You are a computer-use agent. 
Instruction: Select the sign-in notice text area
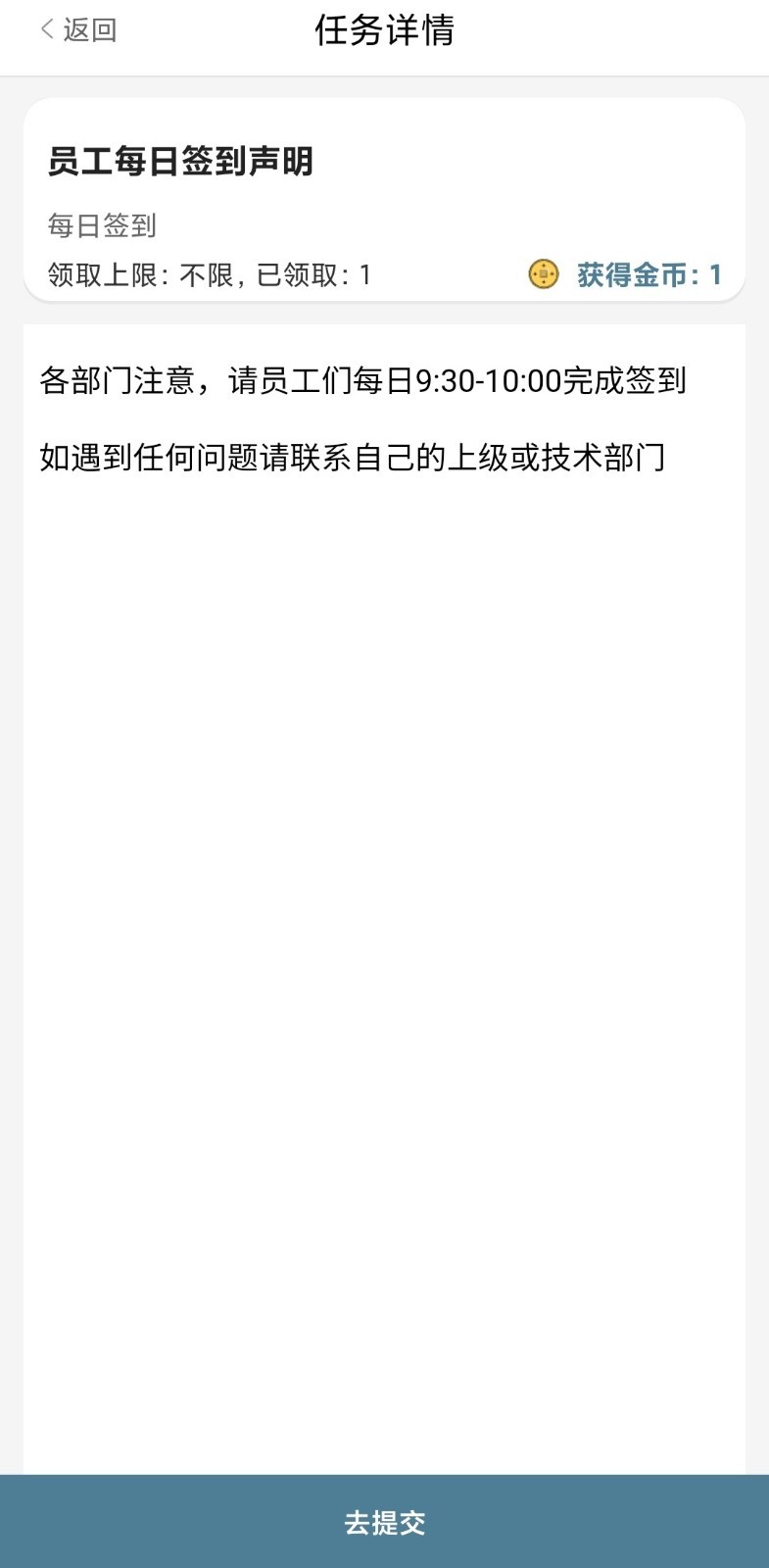tap(384, 421)
